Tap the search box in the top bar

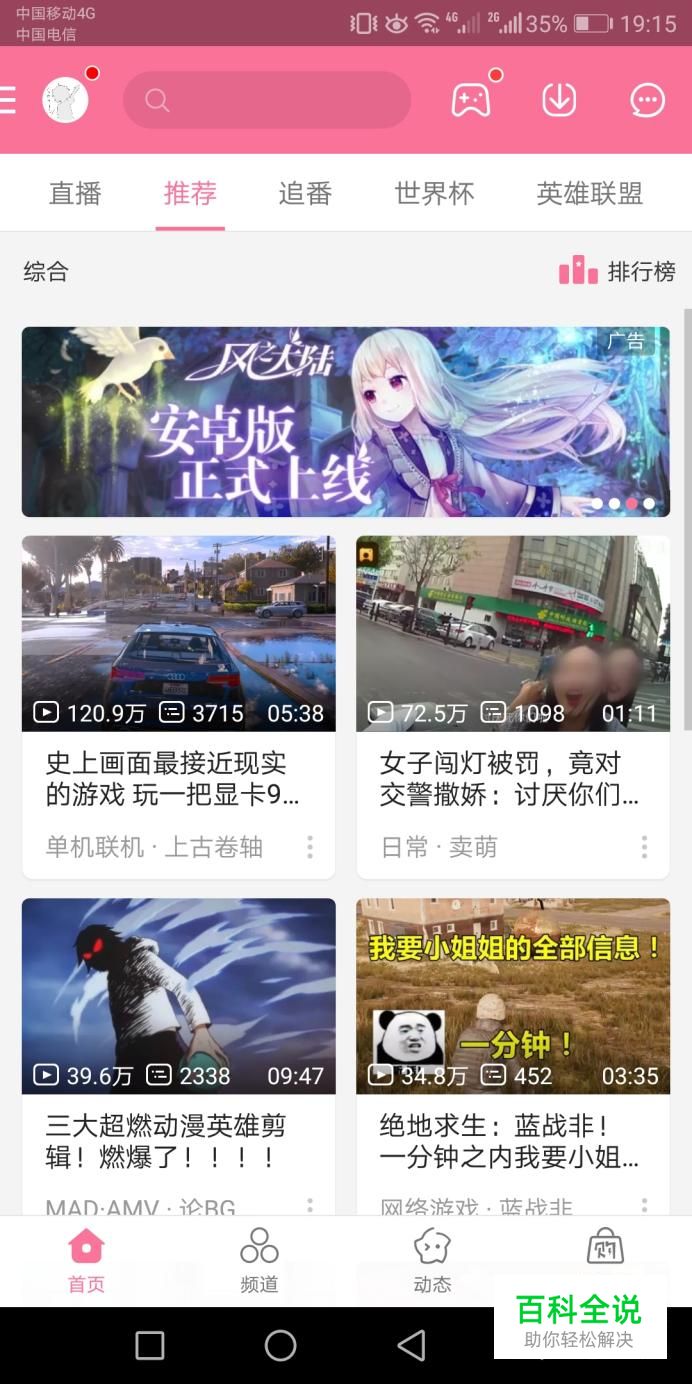click(266, 100)
